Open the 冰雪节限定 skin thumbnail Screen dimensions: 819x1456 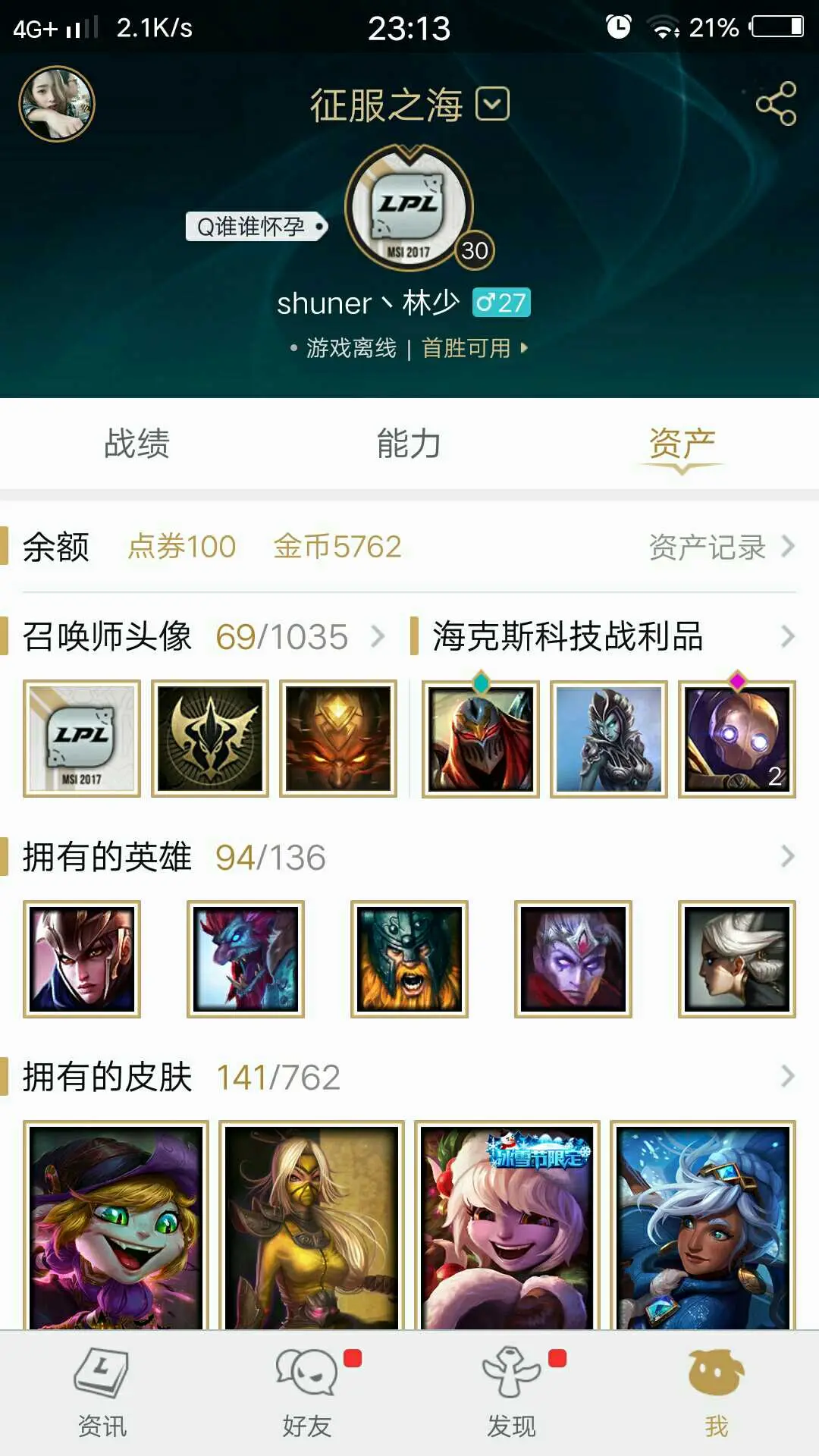point(507,1225)
